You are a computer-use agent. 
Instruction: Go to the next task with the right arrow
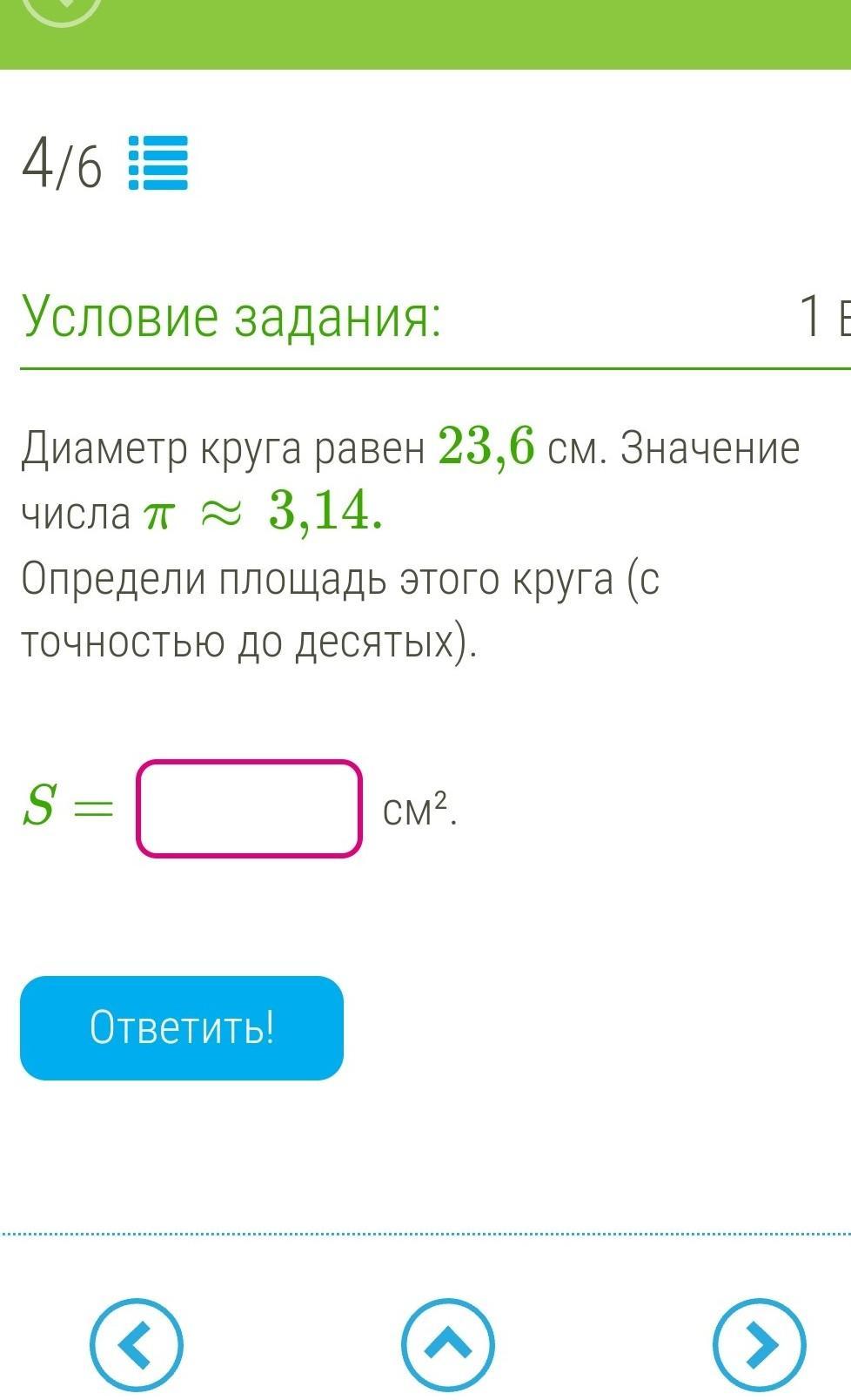click(759, 1344)
